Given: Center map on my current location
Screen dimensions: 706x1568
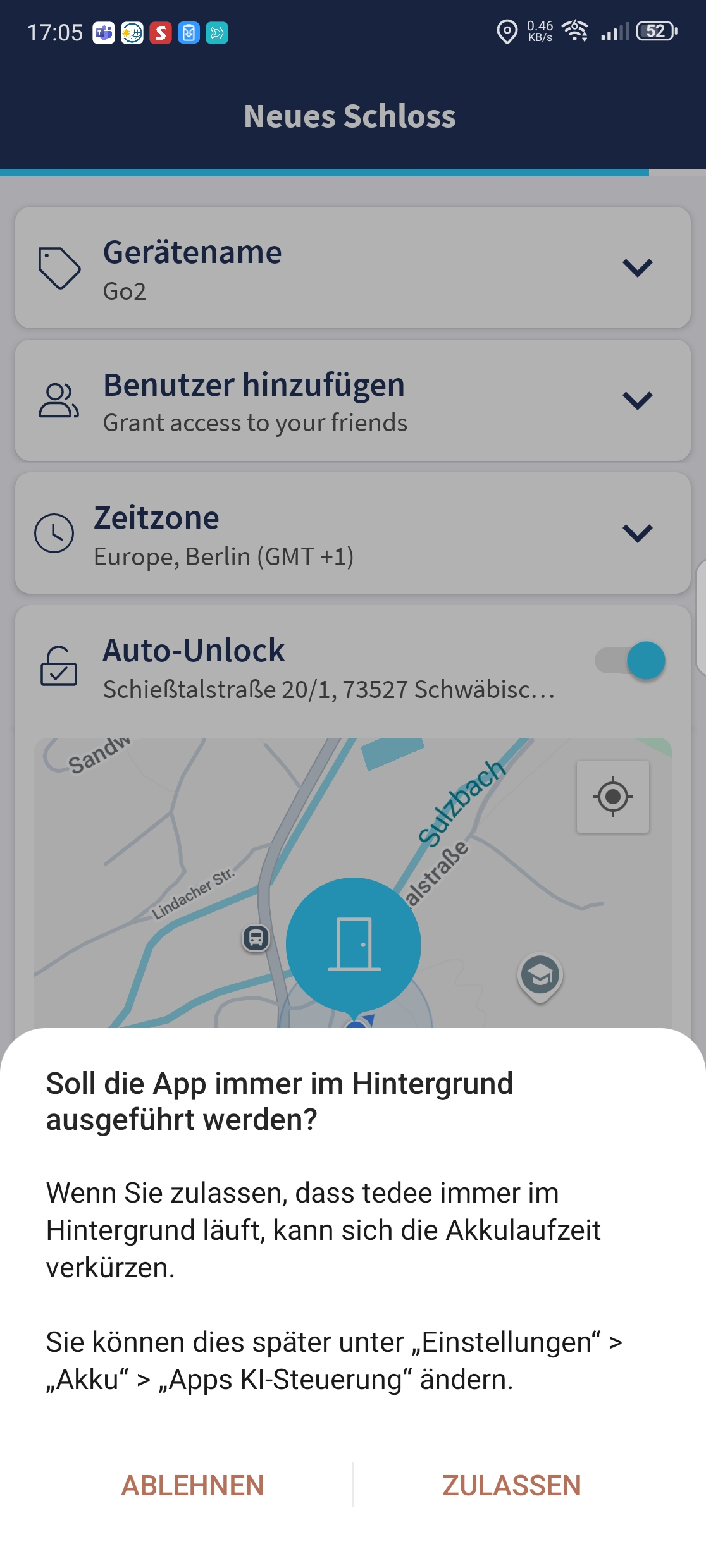Looking at the screenshot, I should (x=612, y=796).
